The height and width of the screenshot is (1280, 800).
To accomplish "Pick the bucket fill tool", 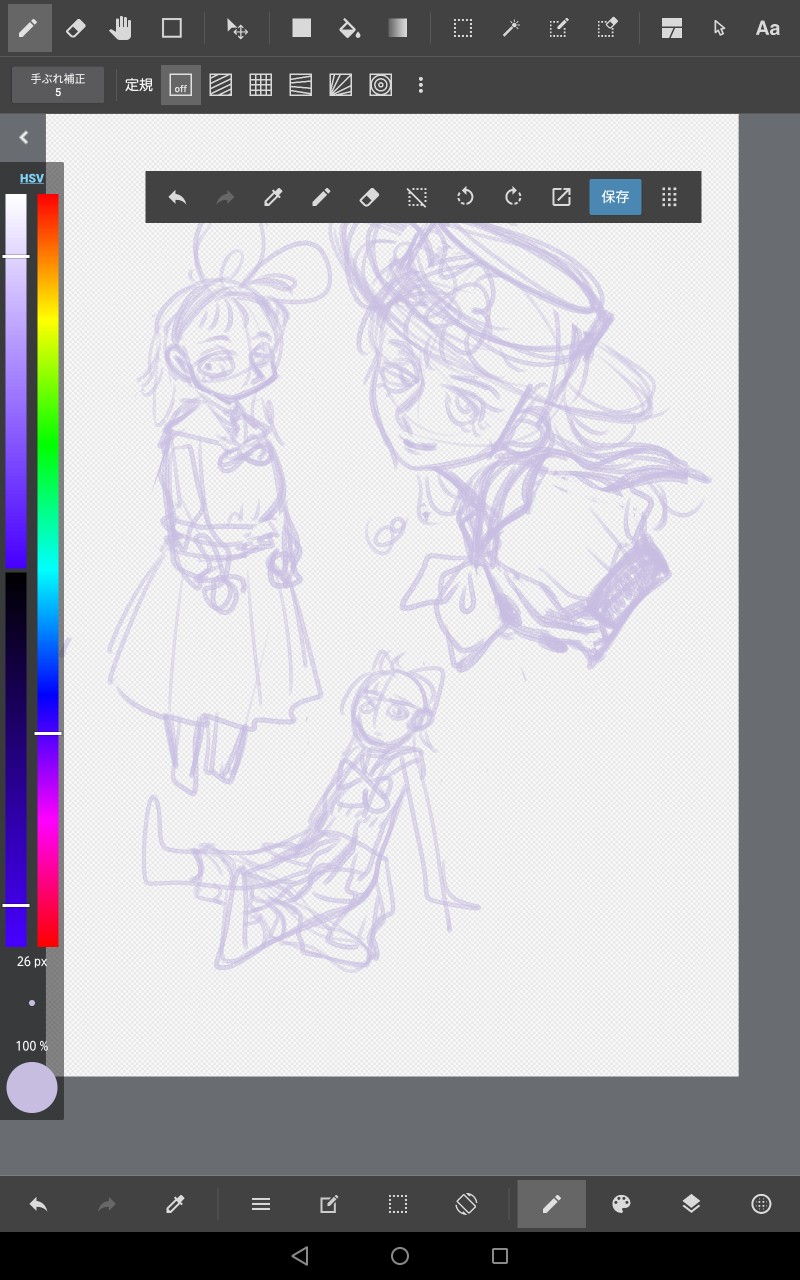I will coord(349,28).
